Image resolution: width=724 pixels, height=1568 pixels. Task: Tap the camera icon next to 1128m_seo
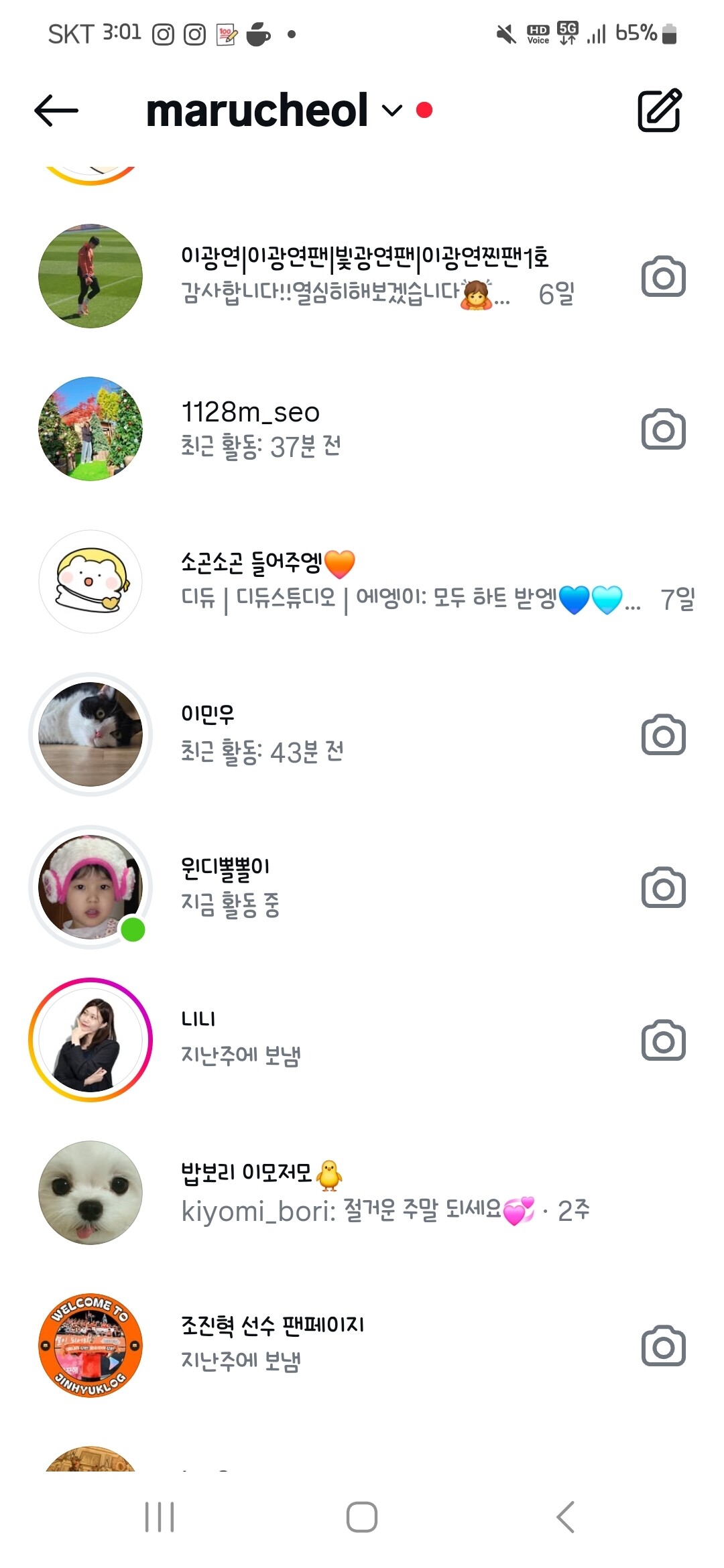coord(663,429)
